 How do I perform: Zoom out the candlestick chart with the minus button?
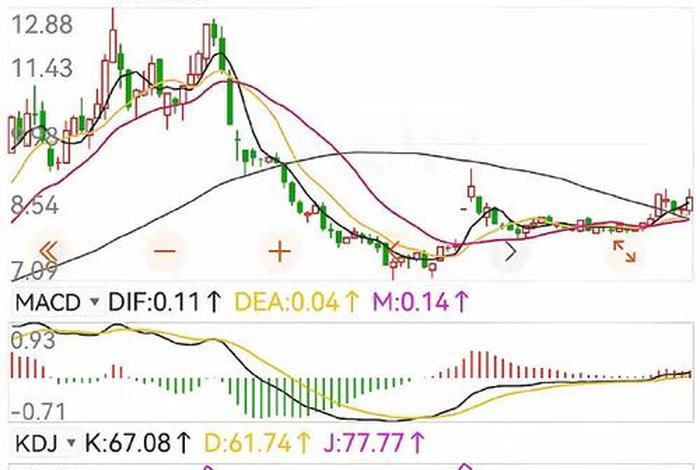click(x=165, y=250)
